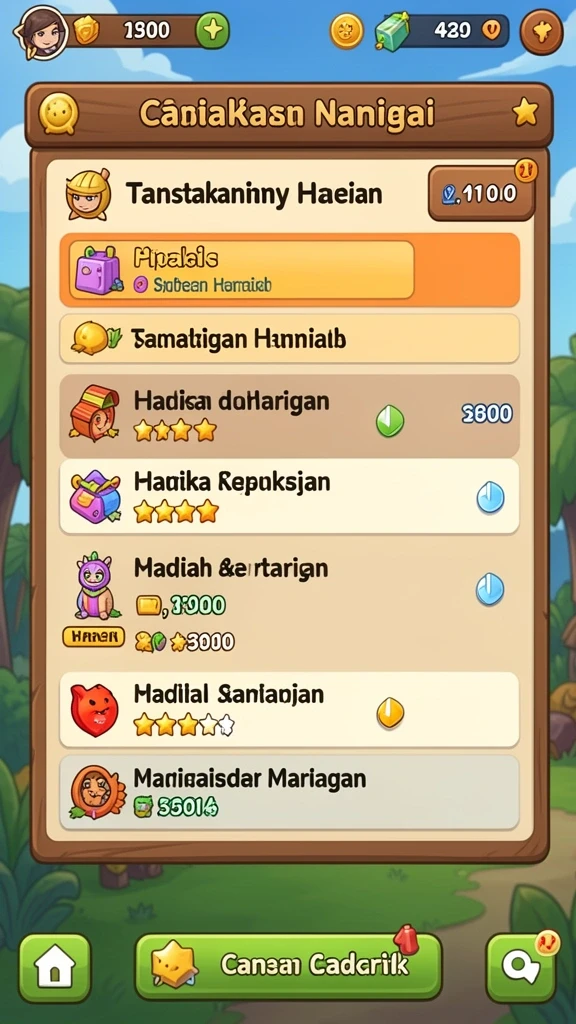Tap the 1100 counter button
The width and height of the screenshot is (576, 1024).
[481, 193]
